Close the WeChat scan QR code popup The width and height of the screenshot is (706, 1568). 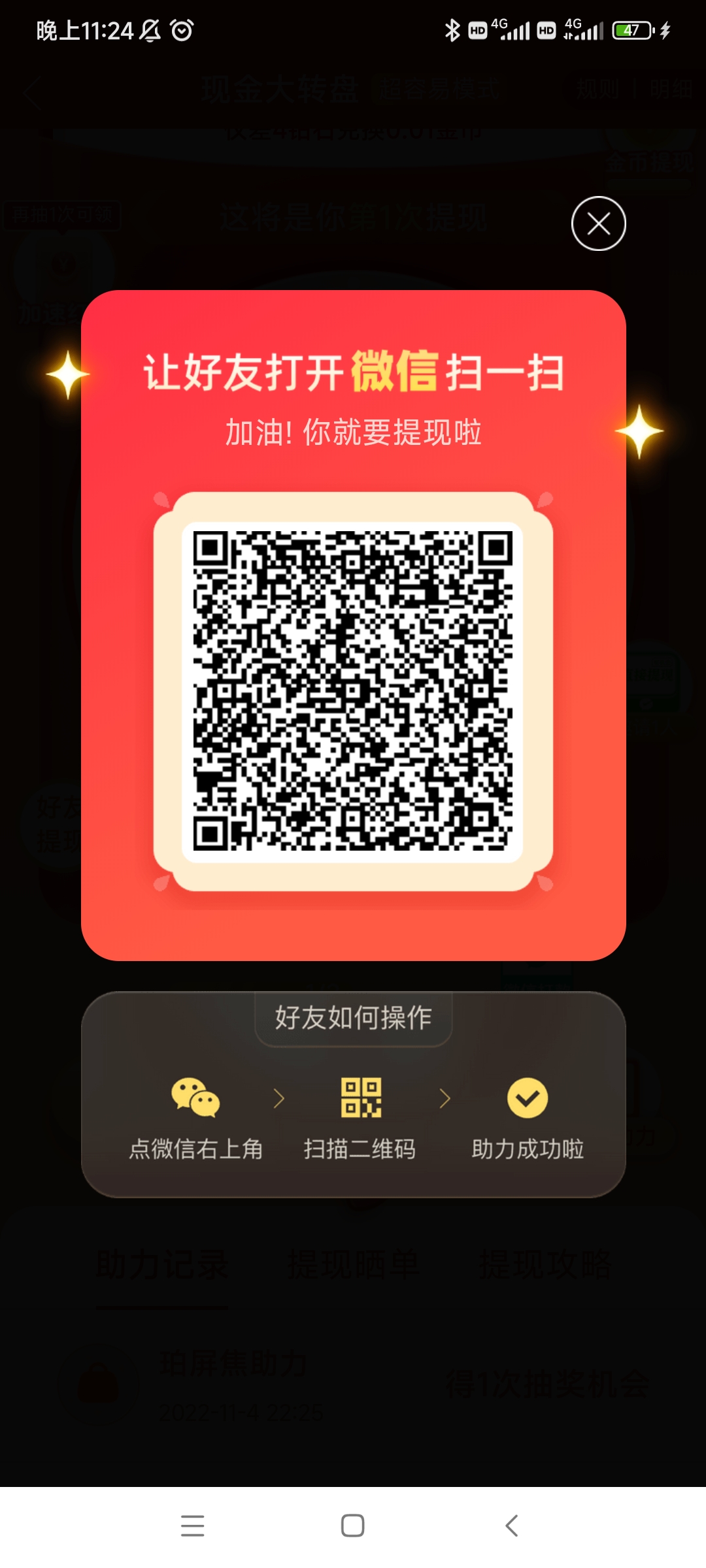pos(598,223)
